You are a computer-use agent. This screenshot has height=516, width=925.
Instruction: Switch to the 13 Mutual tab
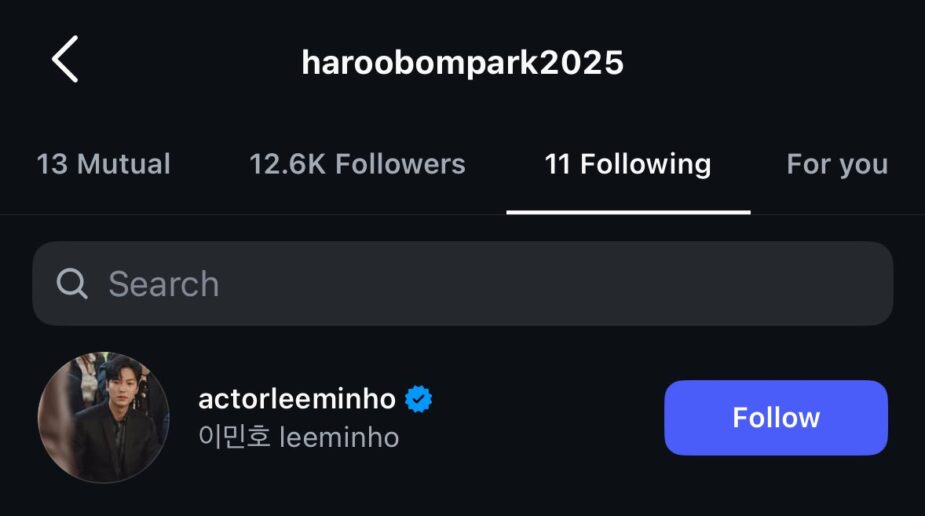(x=103, y=164)
